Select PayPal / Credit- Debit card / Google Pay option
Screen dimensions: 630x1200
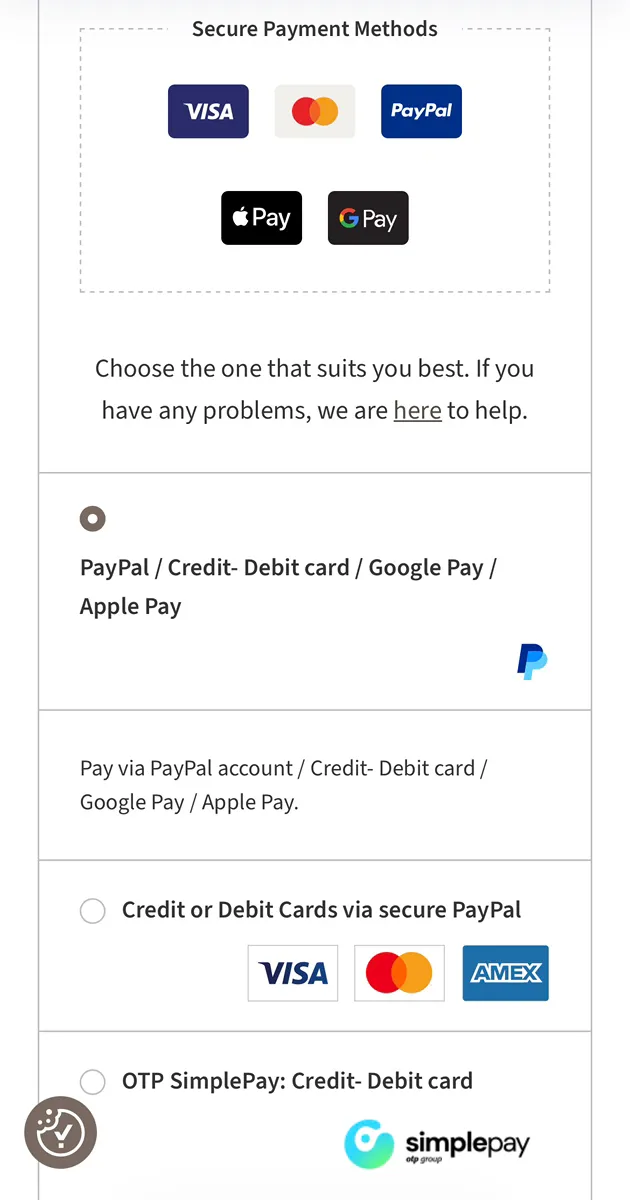(92, 519)
